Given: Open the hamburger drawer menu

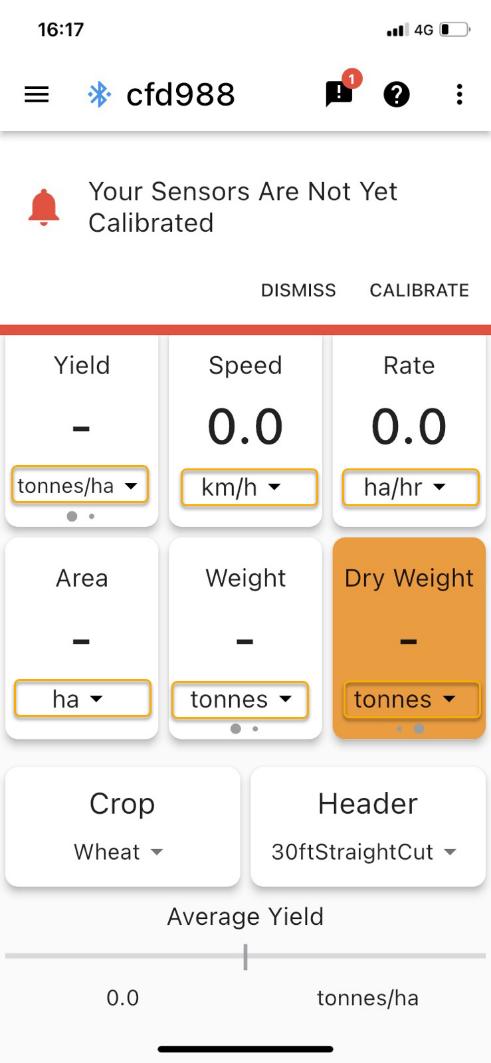Looking at the screenshot, I should click(37, 94).
